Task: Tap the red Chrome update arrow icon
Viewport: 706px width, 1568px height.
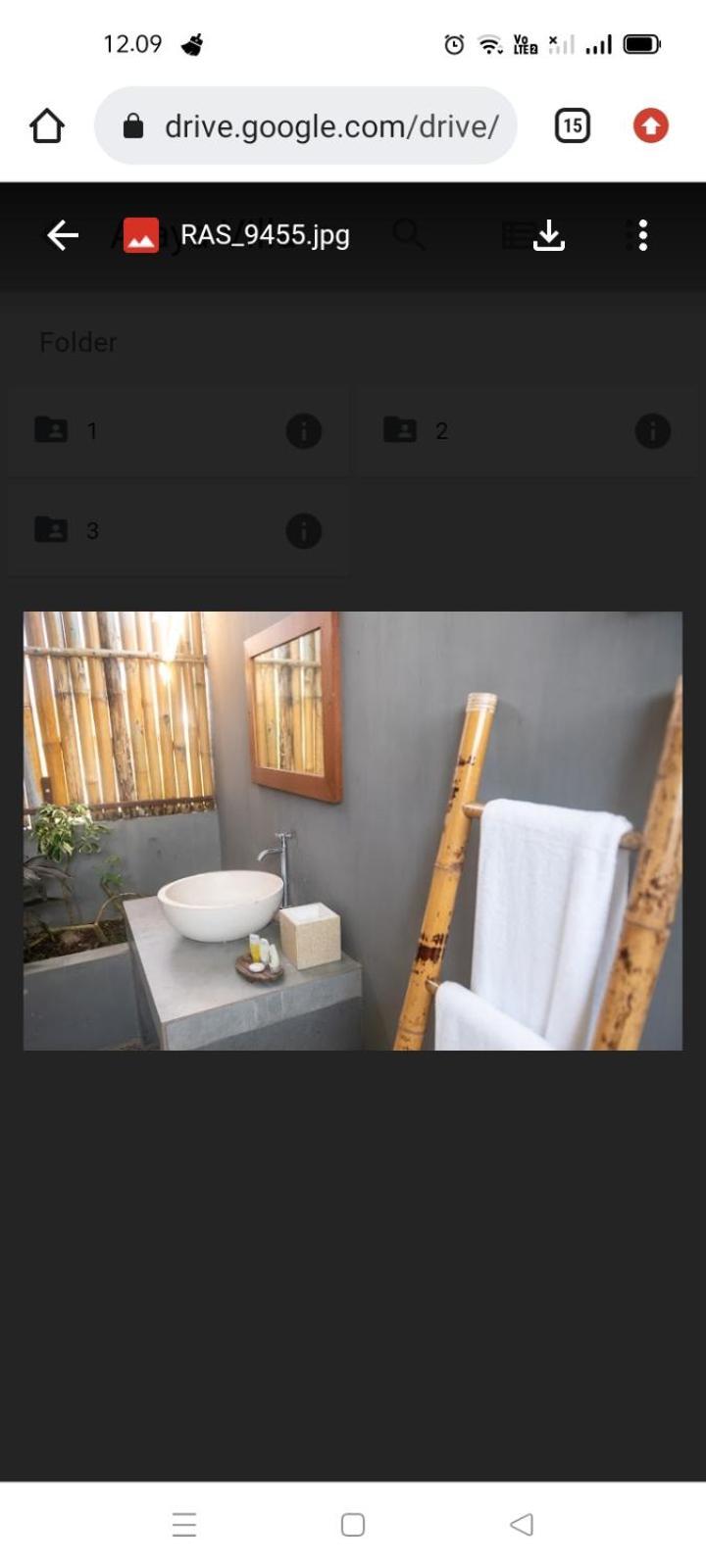Action: (650, 125)
